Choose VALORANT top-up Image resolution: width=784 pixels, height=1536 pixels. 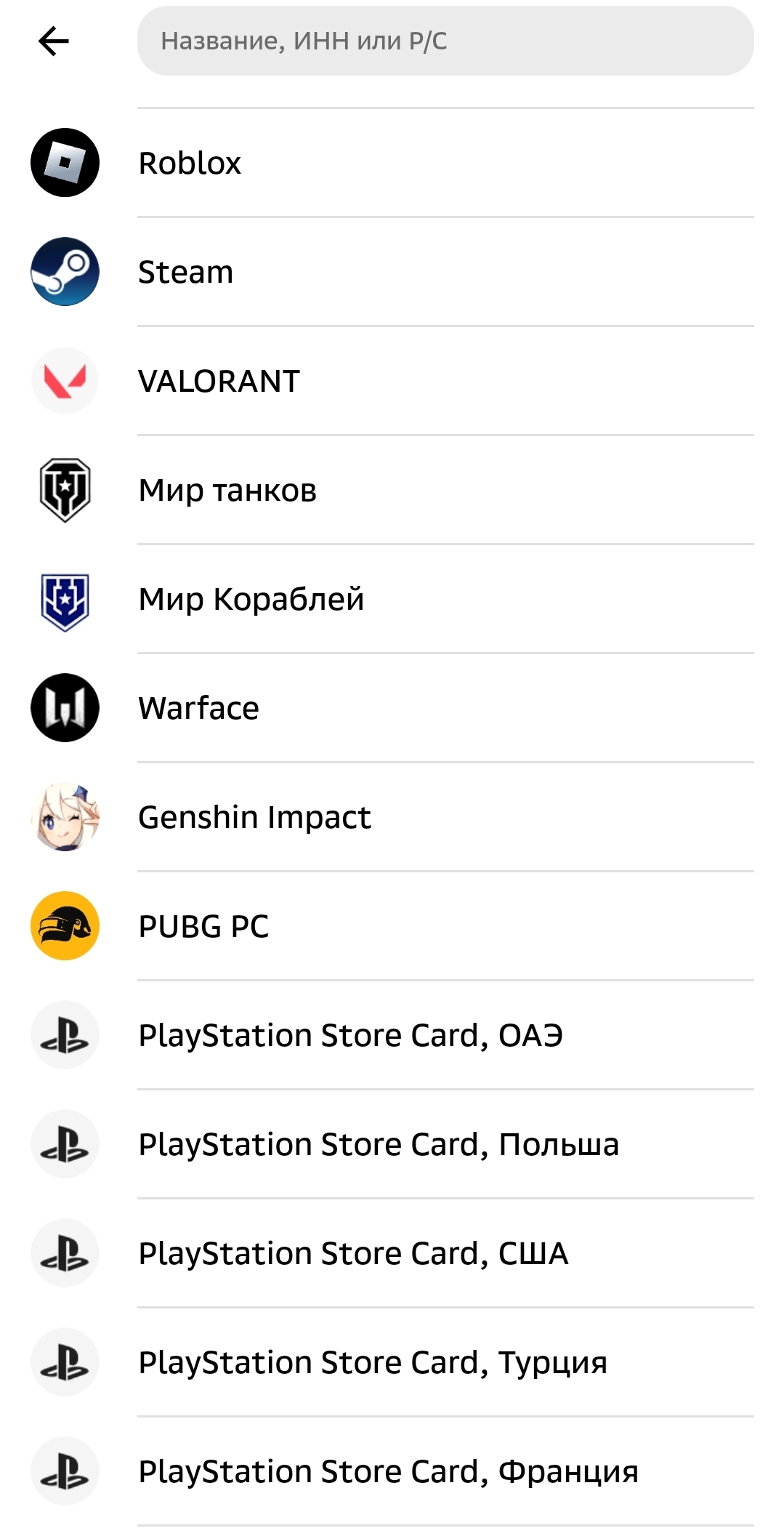pyautogui.click(x=392, y=381)
